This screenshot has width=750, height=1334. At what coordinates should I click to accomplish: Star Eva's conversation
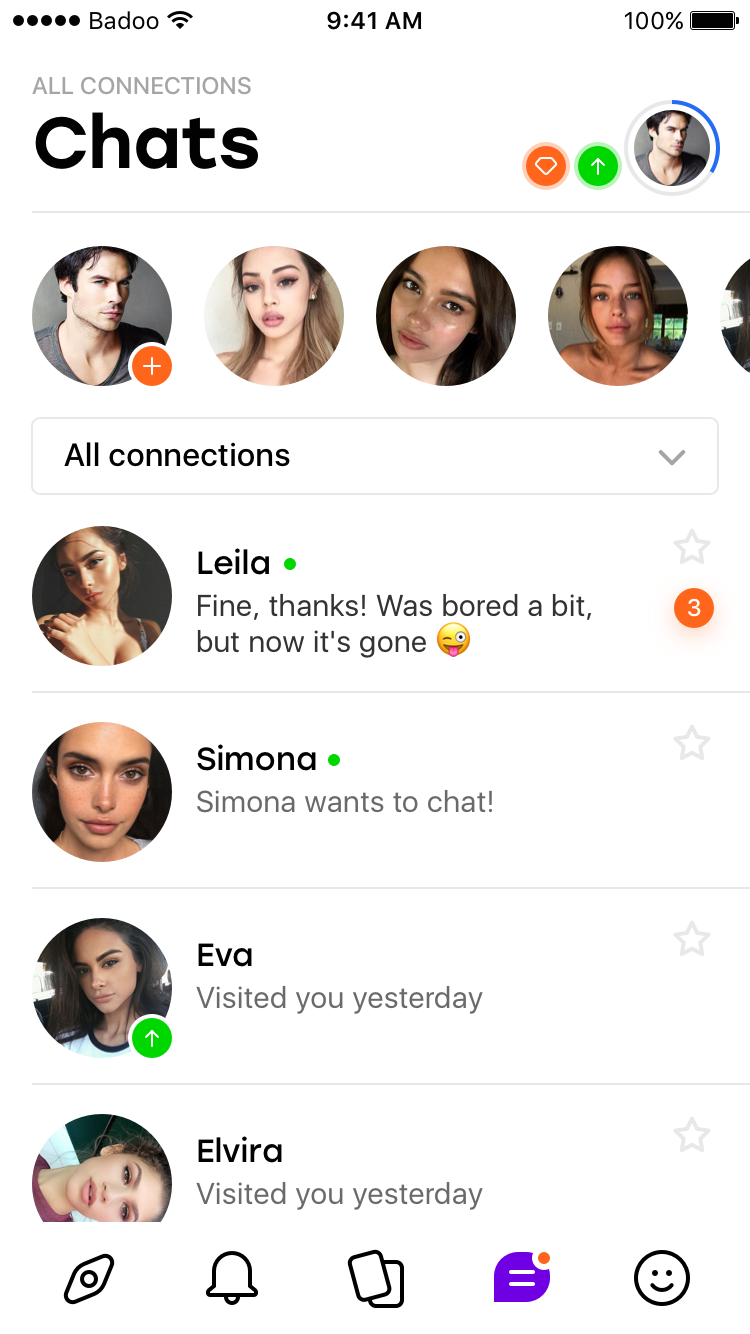(x=691, y=939)
